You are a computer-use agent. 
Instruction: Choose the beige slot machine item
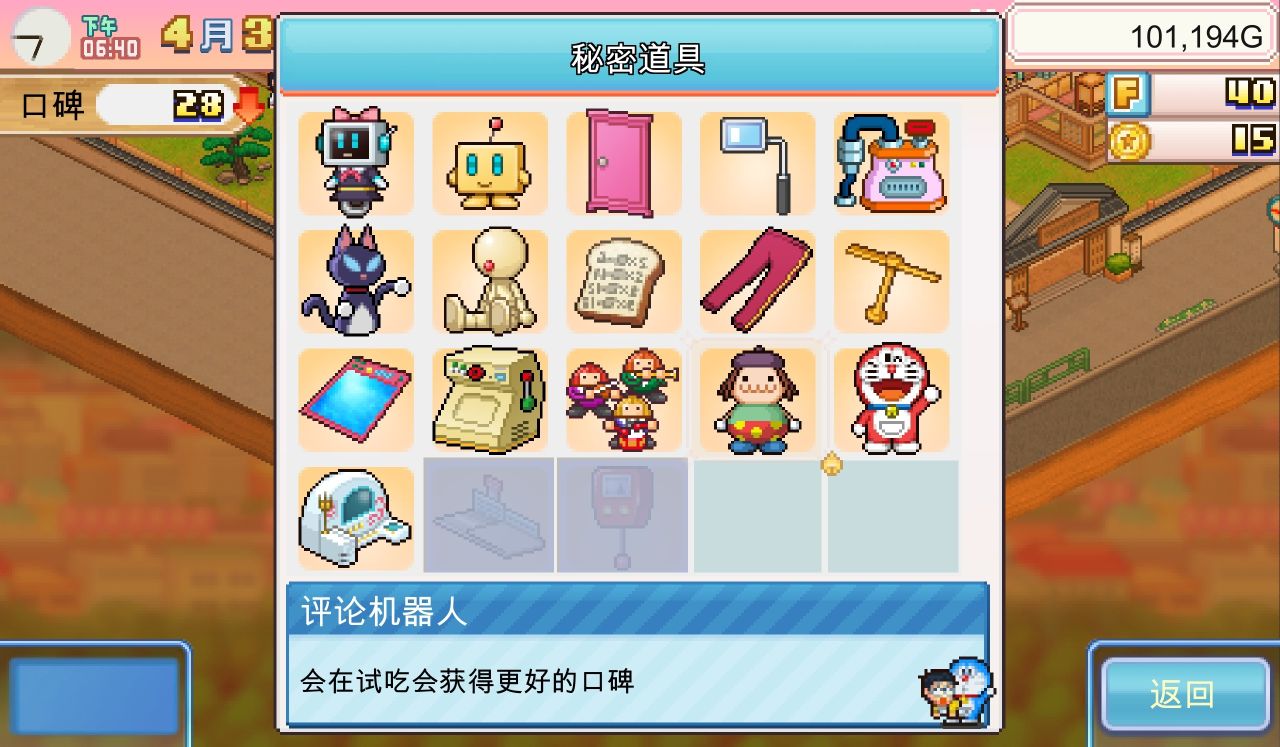click(490, 400)
